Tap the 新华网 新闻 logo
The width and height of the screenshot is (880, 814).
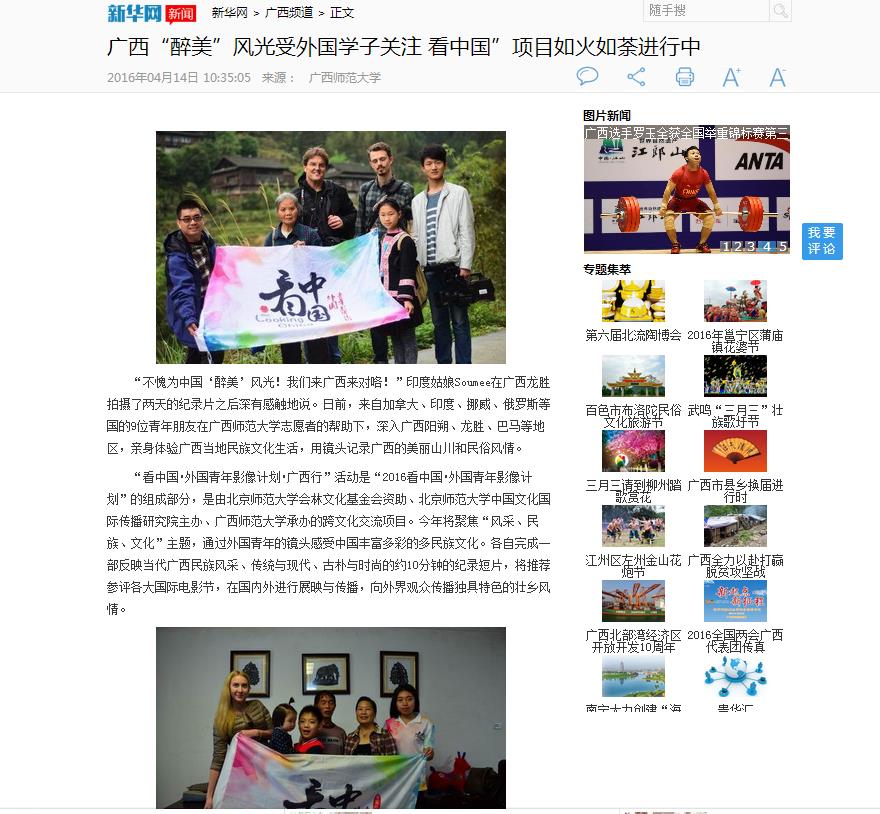coord(151,13)
